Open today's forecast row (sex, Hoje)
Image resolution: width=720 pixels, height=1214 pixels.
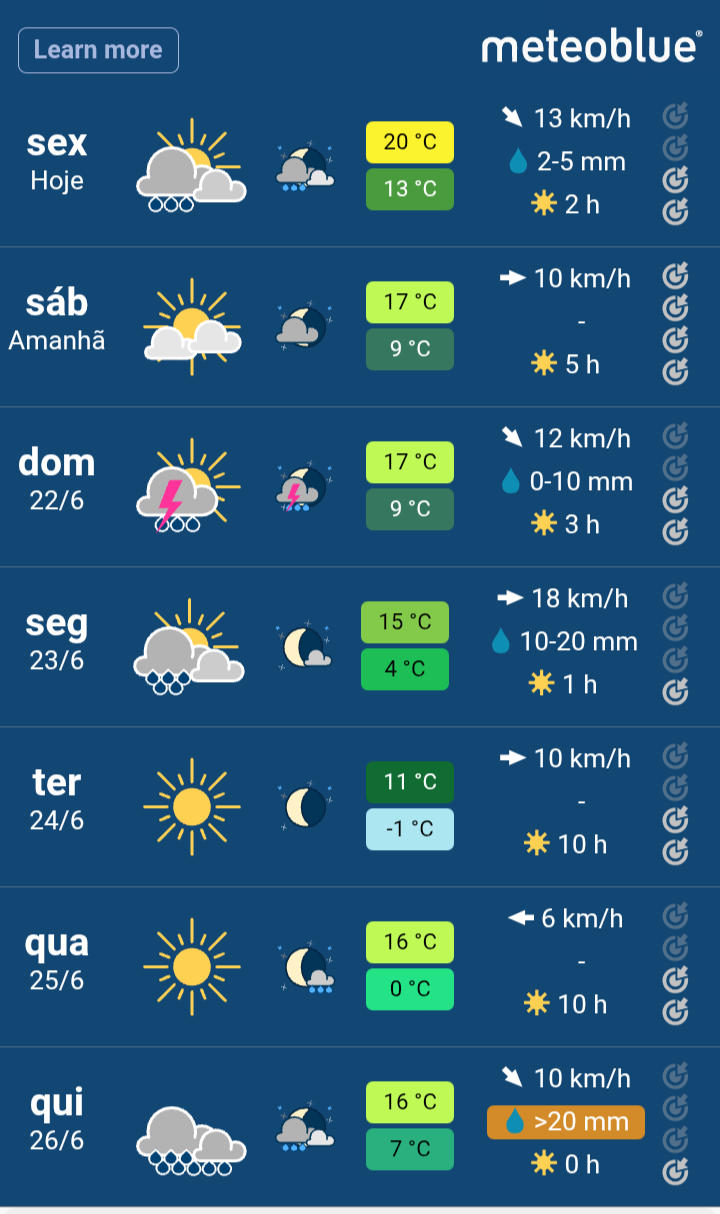click(360, 167)
